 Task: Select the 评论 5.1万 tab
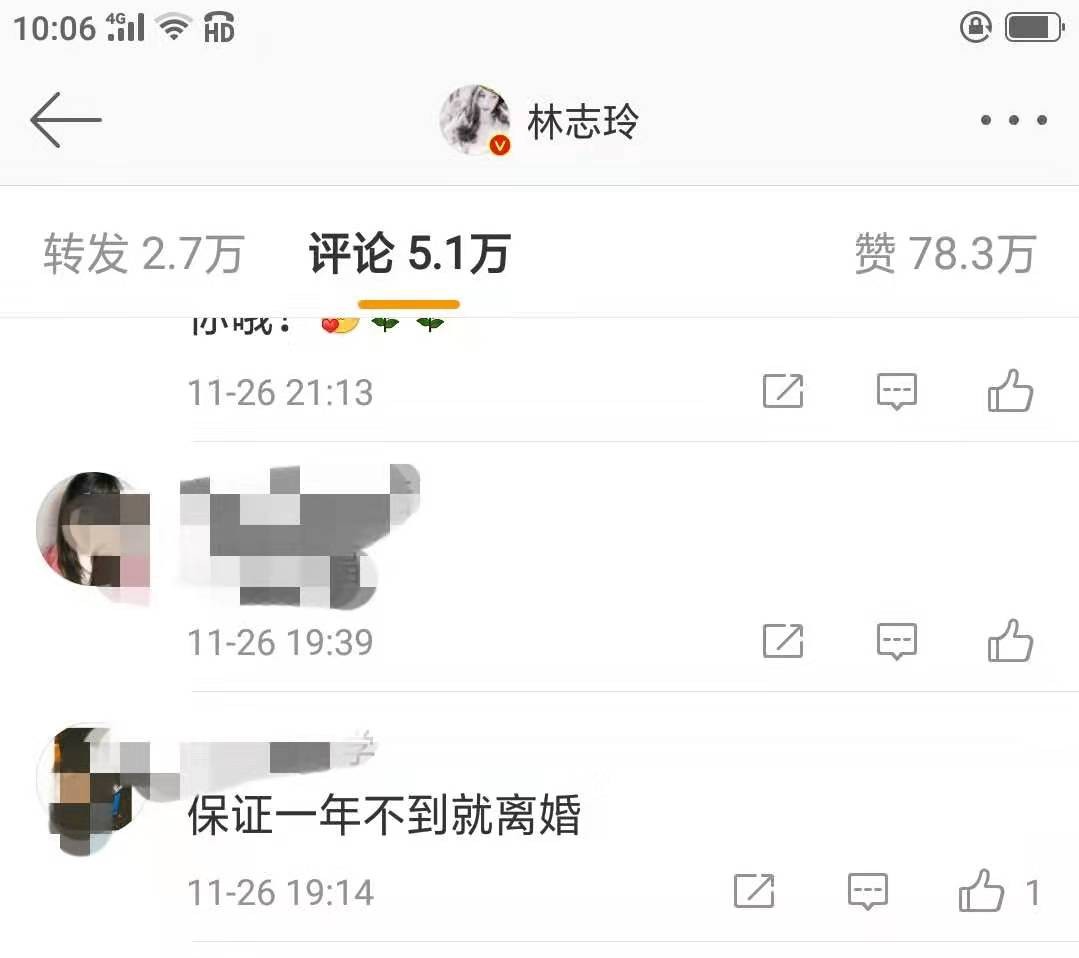click(409, 254)
